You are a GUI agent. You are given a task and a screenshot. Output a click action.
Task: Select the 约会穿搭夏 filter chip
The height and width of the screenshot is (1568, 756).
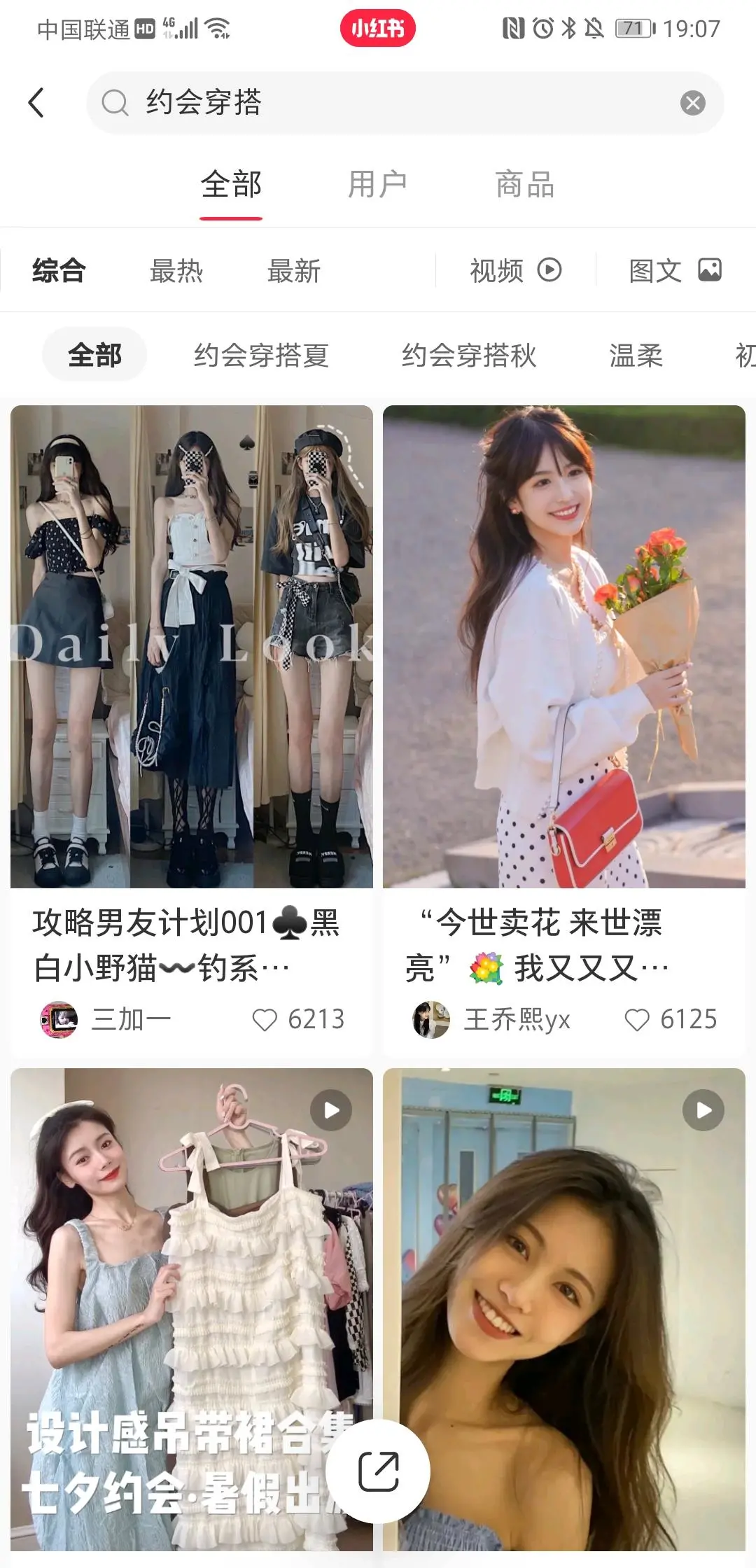[x=262, y=355]
